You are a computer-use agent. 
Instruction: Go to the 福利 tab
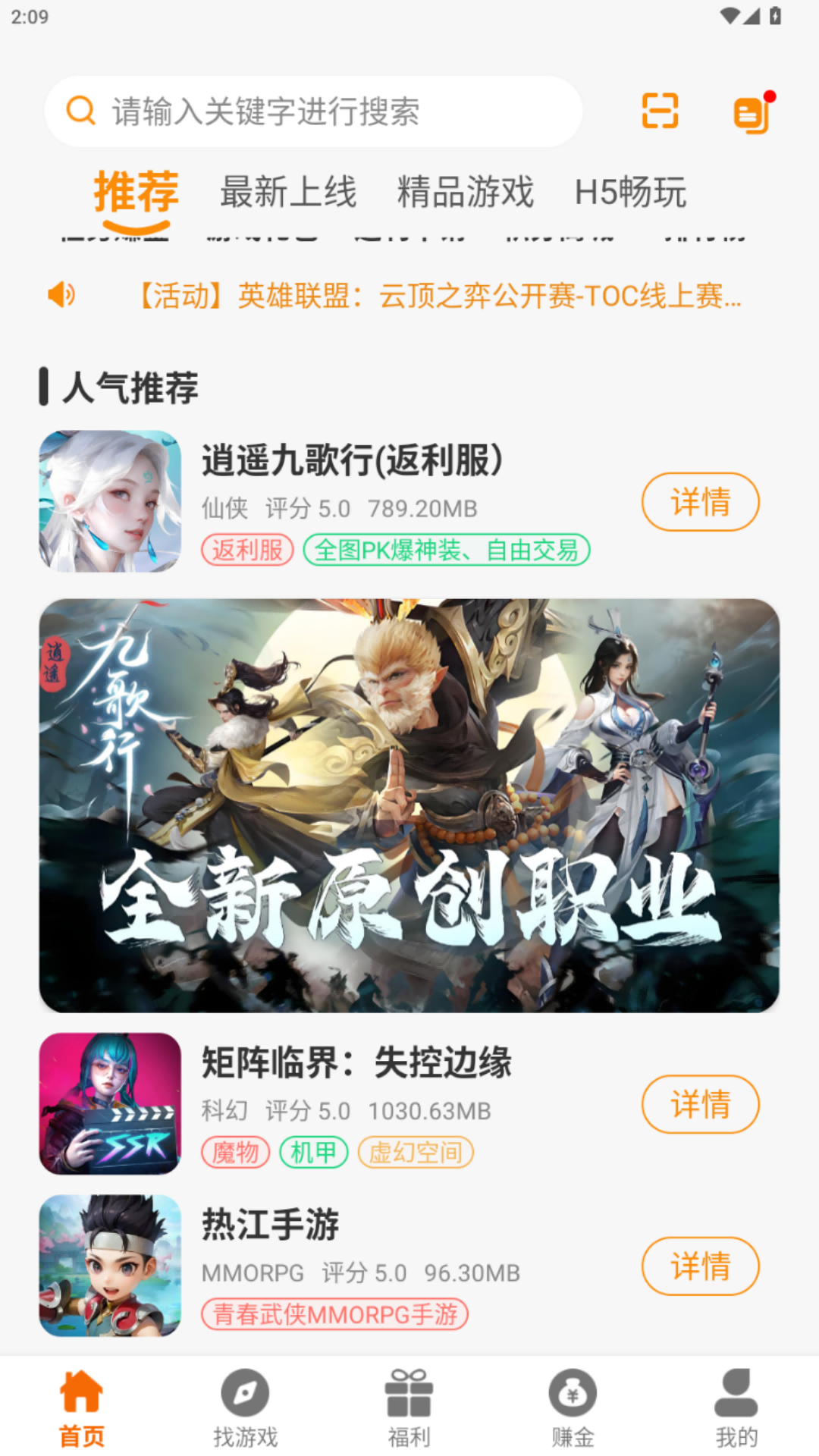[x=409, y=1408]
